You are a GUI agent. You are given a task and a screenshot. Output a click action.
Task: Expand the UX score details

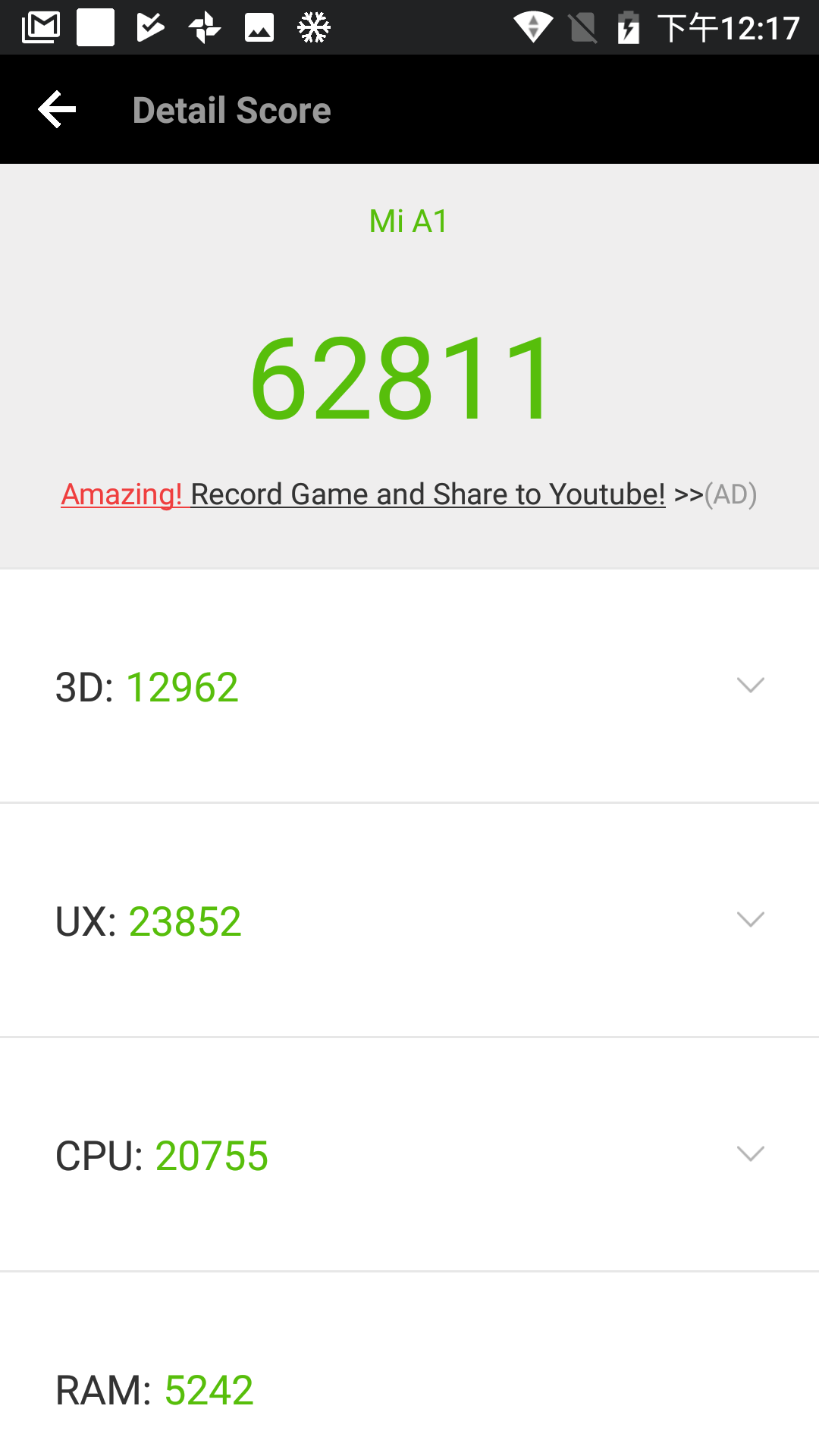click(750, 921)
